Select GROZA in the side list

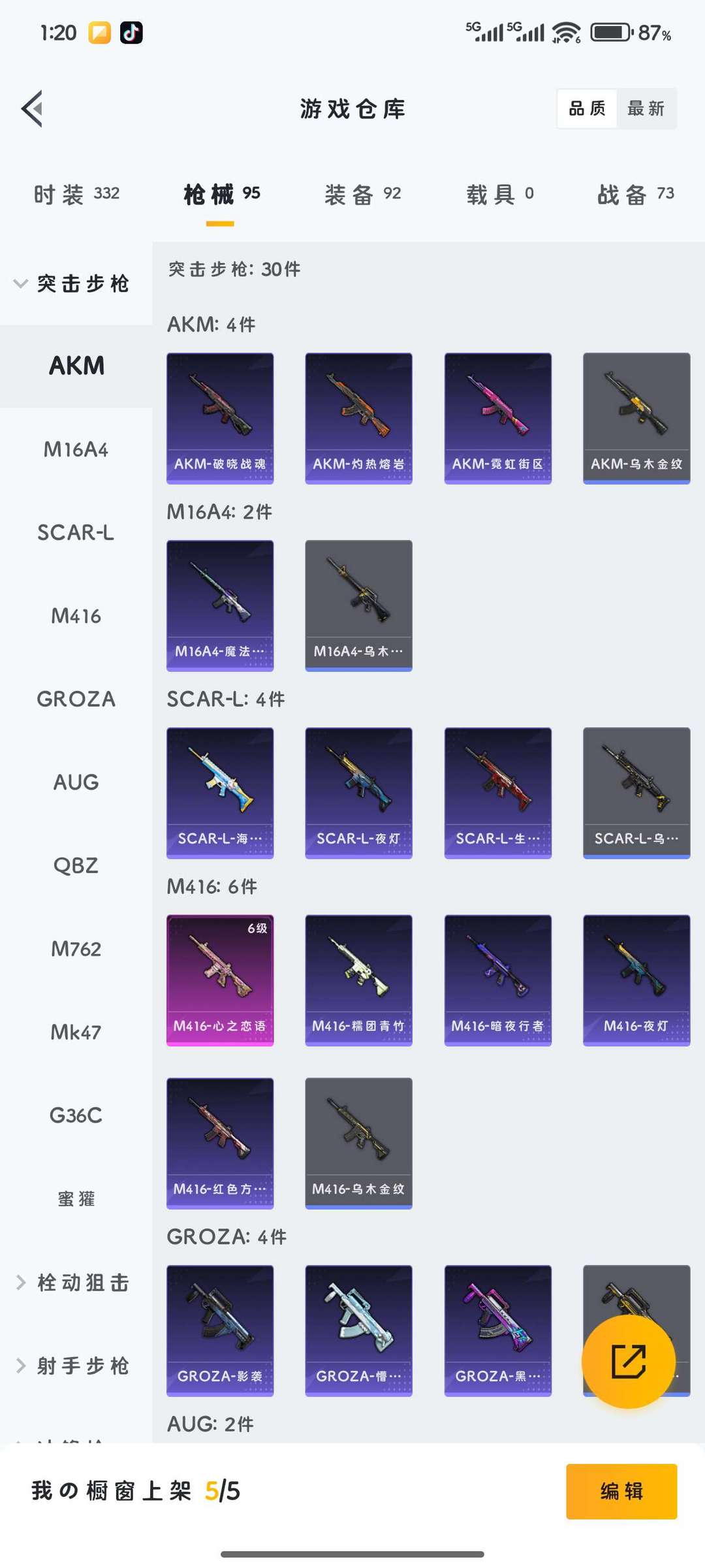76,699
